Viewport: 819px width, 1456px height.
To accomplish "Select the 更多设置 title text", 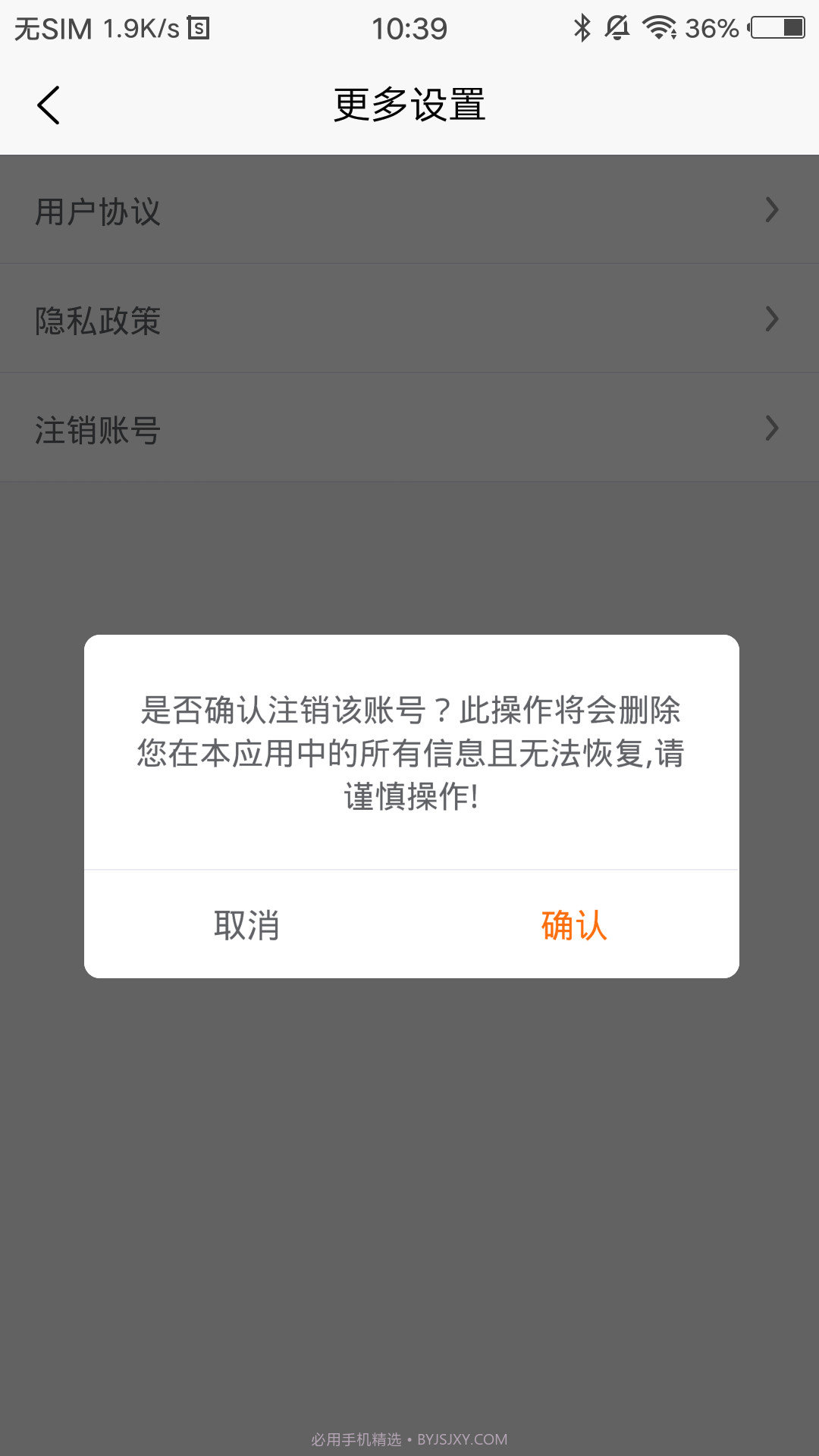I will 409,105.
